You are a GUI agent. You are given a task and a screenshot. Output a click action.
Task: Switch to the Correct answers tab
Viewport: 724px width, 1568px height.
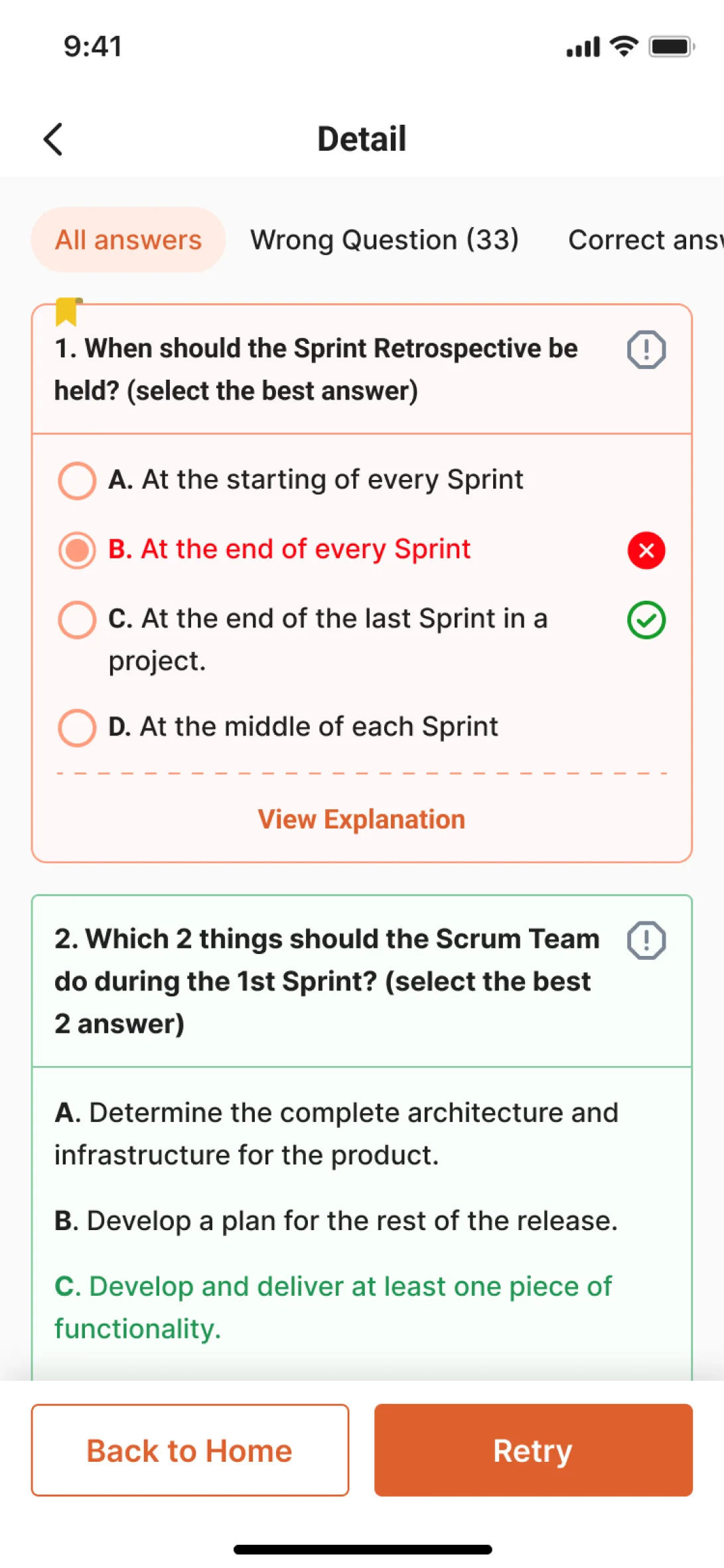644,240
